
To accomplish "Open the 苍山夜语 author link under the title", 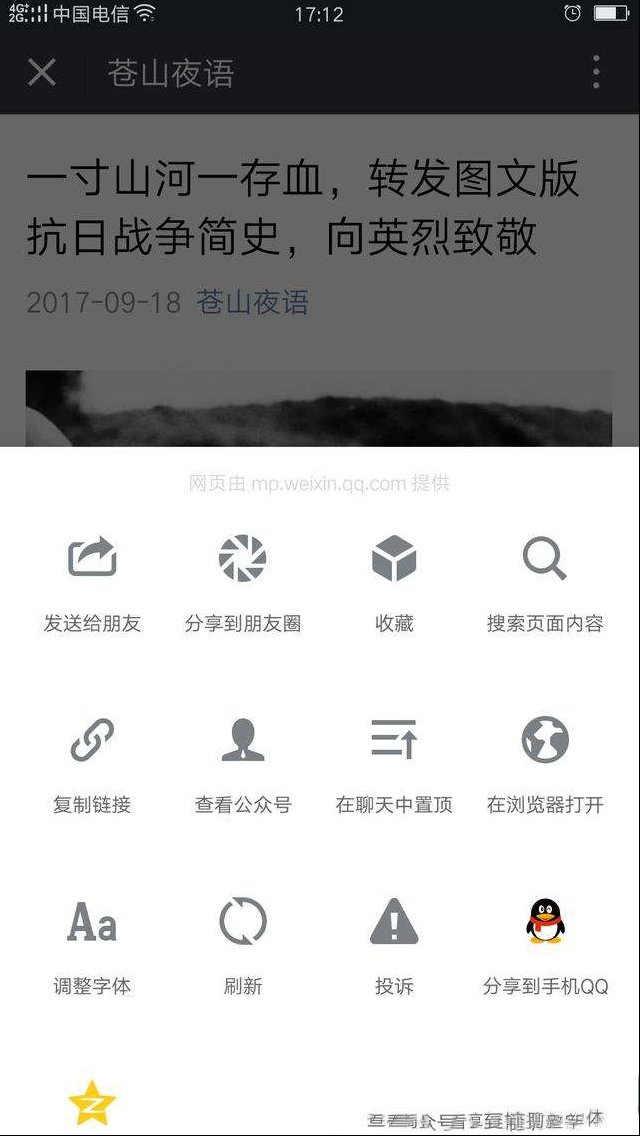I will click(252, 302).
